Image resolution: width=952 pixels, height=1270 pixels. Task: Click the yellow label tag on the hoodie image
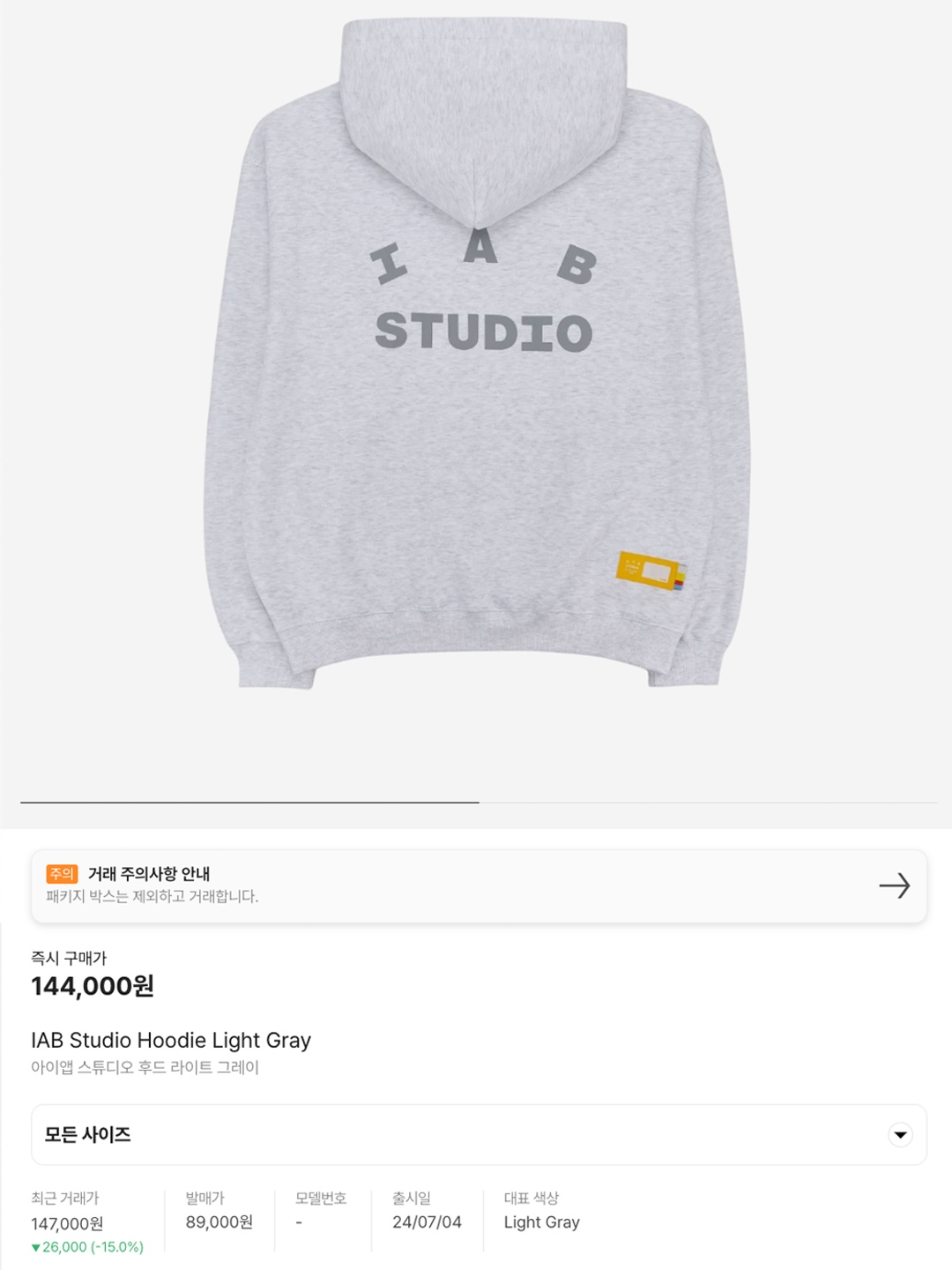646,570
